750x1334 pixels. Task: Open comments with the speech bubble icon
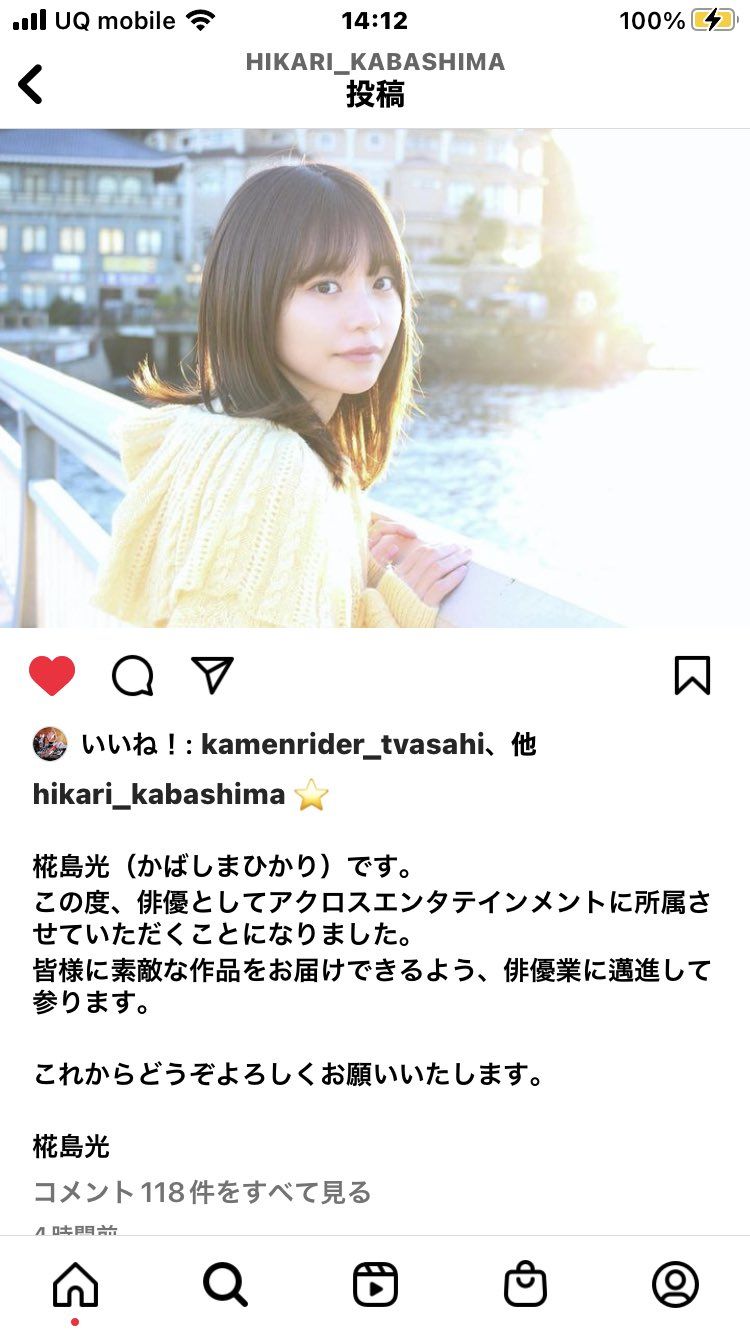[132, 676]
